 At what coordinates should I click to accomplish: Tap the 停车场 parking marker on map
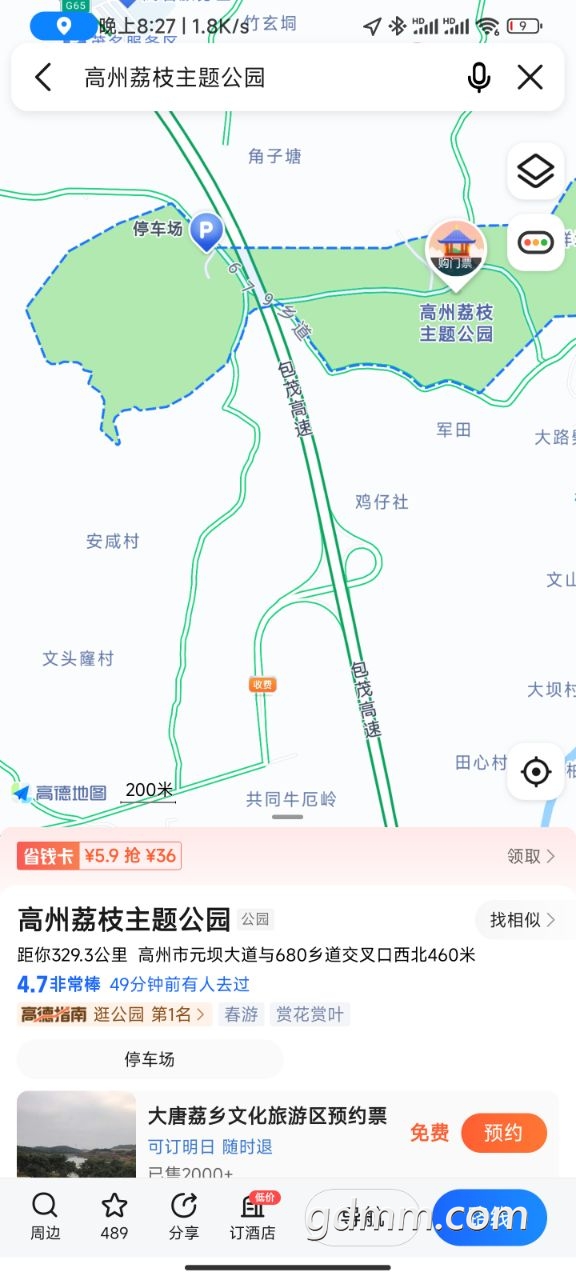pyautogui.click(x=207, y=232)
